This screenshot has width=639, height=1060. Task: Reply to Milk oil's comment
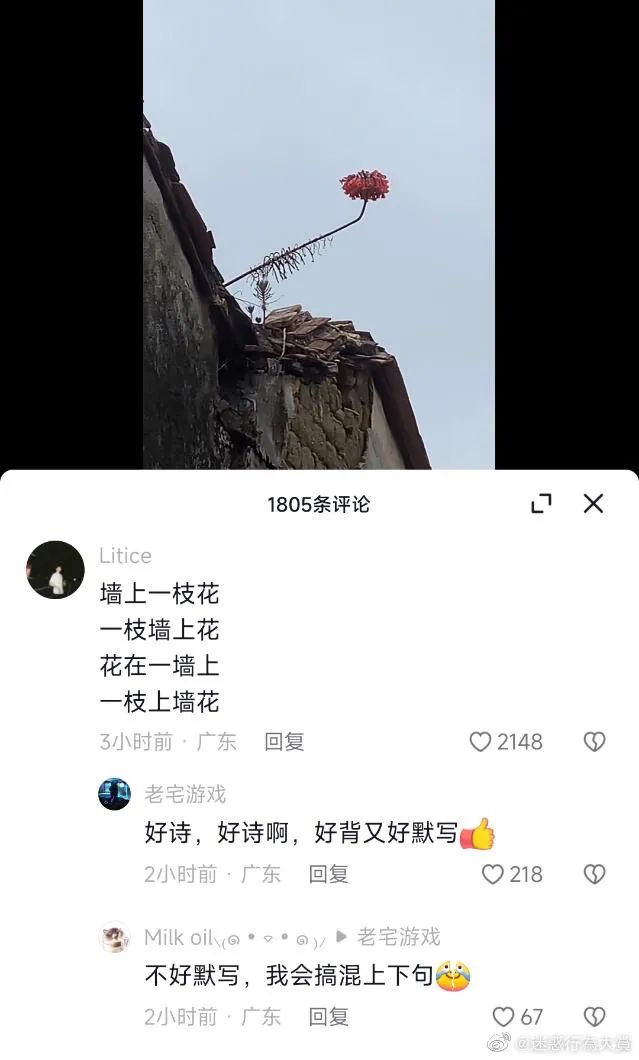pos(328,1017)
